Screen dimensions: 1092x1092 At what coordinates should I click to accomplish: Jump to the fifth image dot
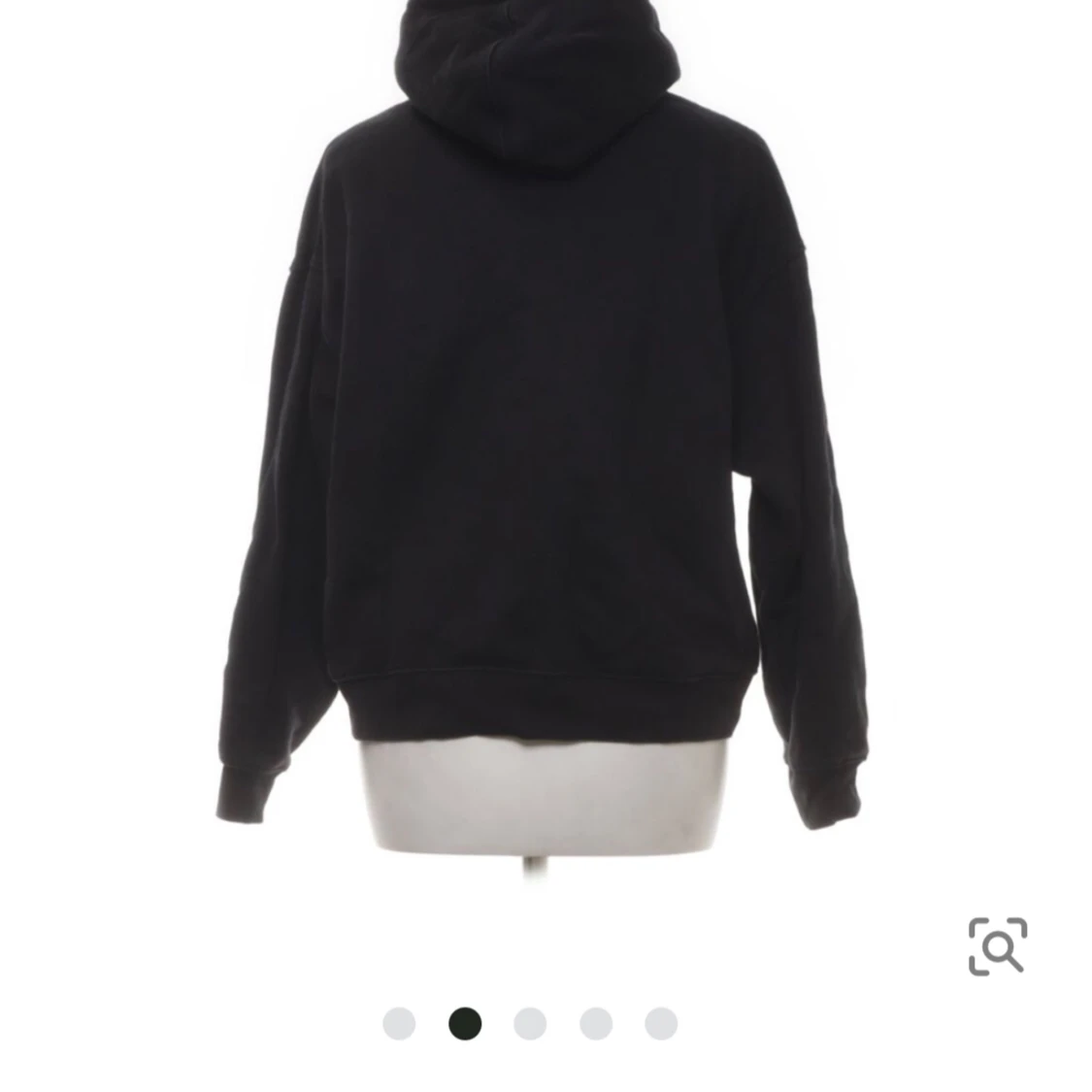tap(661, 1023)
